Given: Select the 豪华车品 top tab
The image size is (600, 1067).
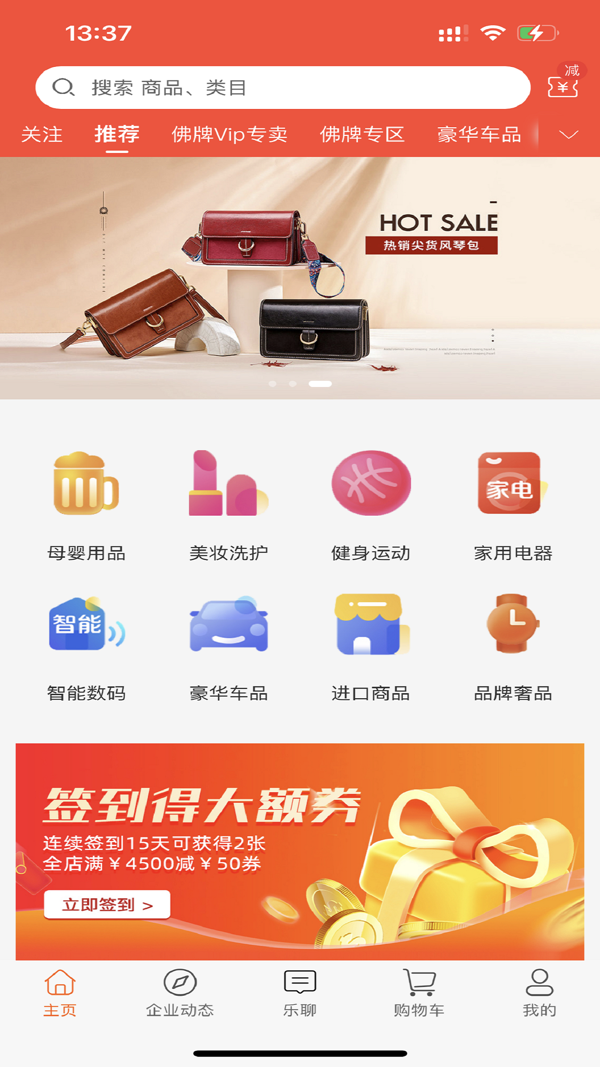Looking at the screenshot, I should pos(479,135).
